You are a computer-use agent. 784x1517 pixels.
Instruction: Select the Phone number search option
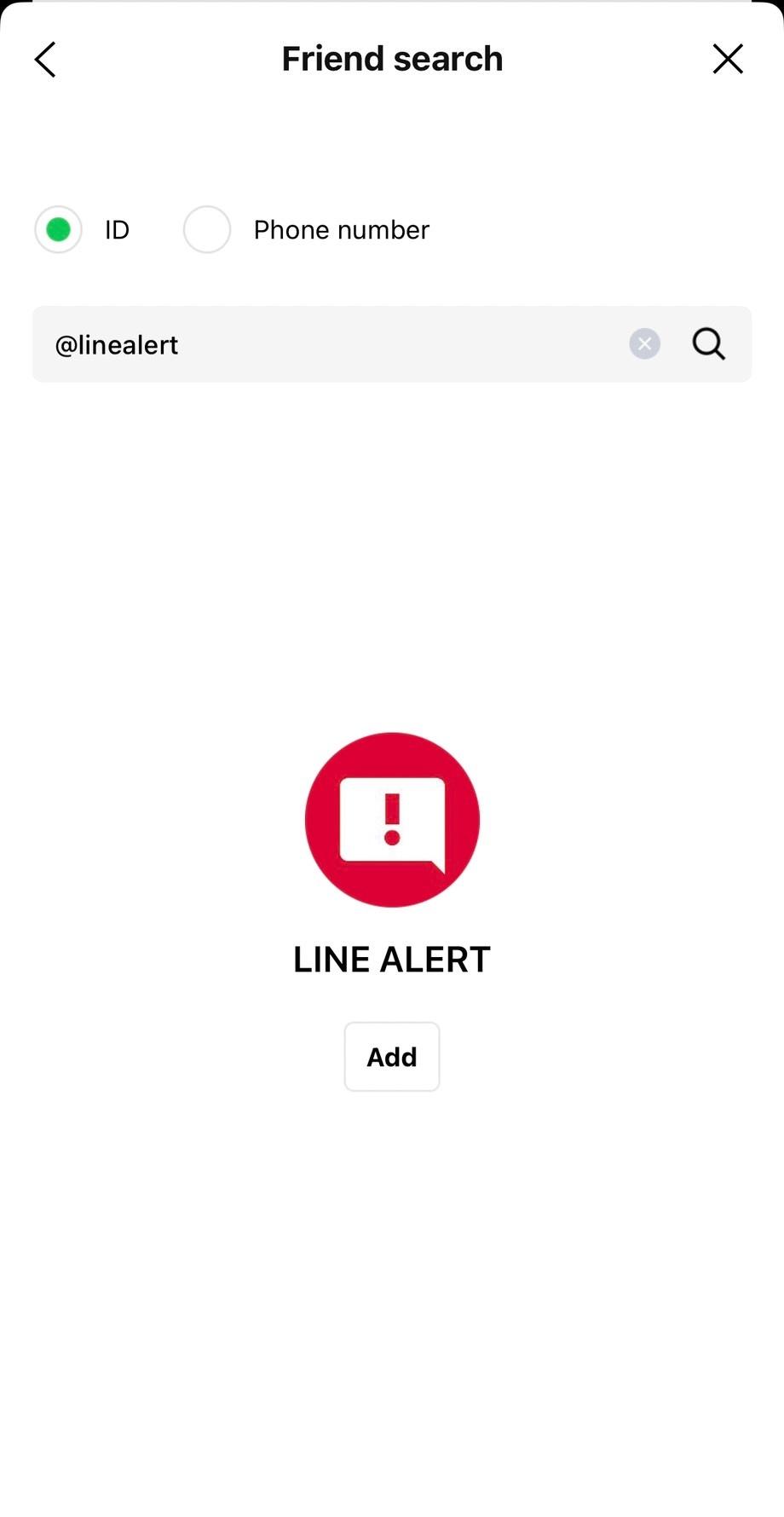[207, 229]
